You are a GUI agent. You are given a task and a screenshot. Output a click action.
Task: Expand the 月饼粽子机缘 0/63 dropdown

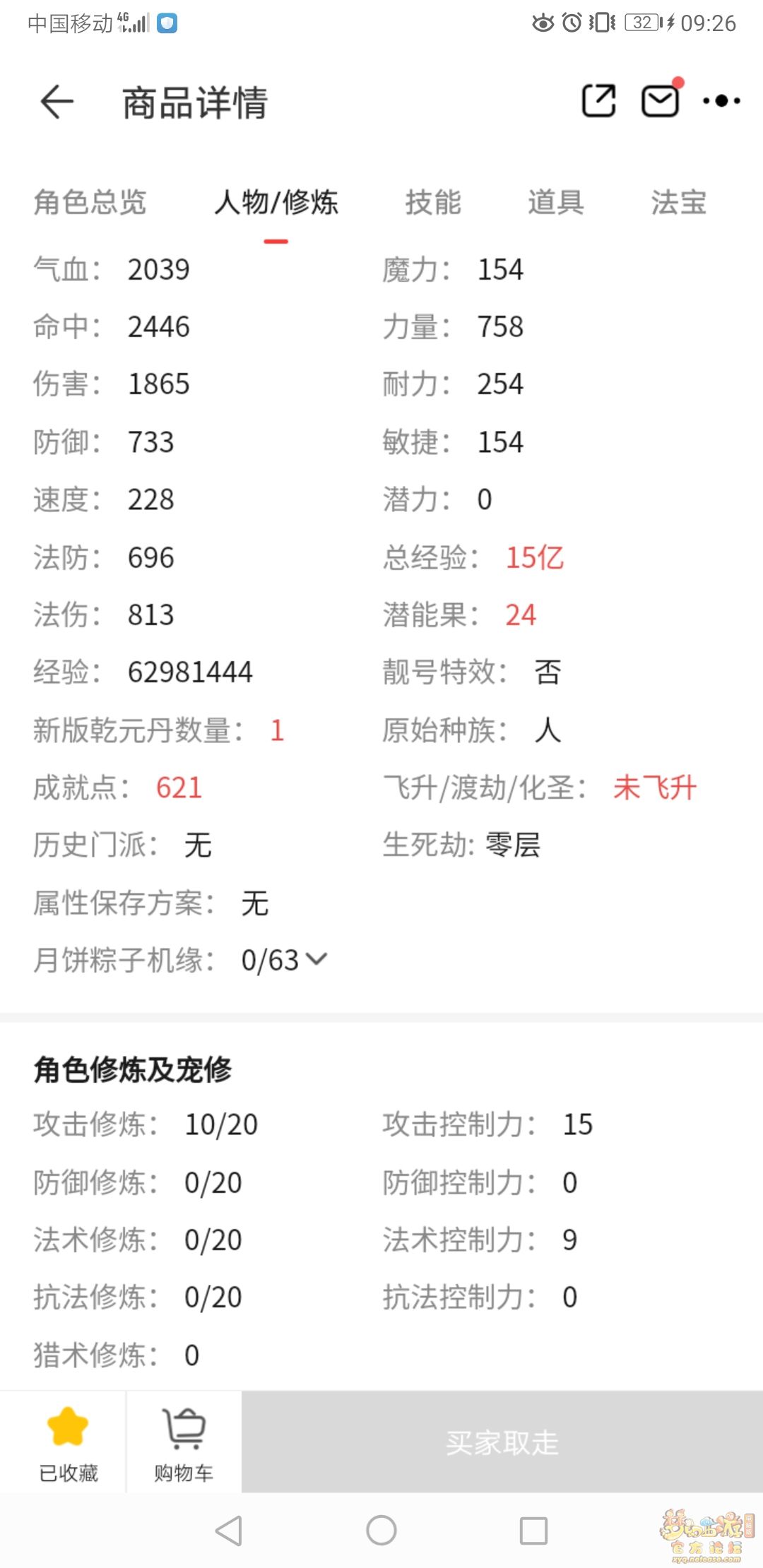point(284,960)
